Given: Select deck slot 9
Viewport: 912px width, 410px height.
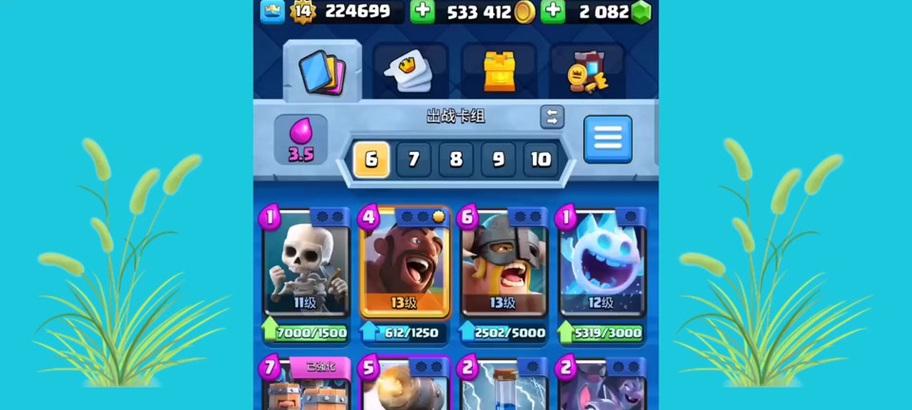Looking at the screenshot, I should pos(498,159).
